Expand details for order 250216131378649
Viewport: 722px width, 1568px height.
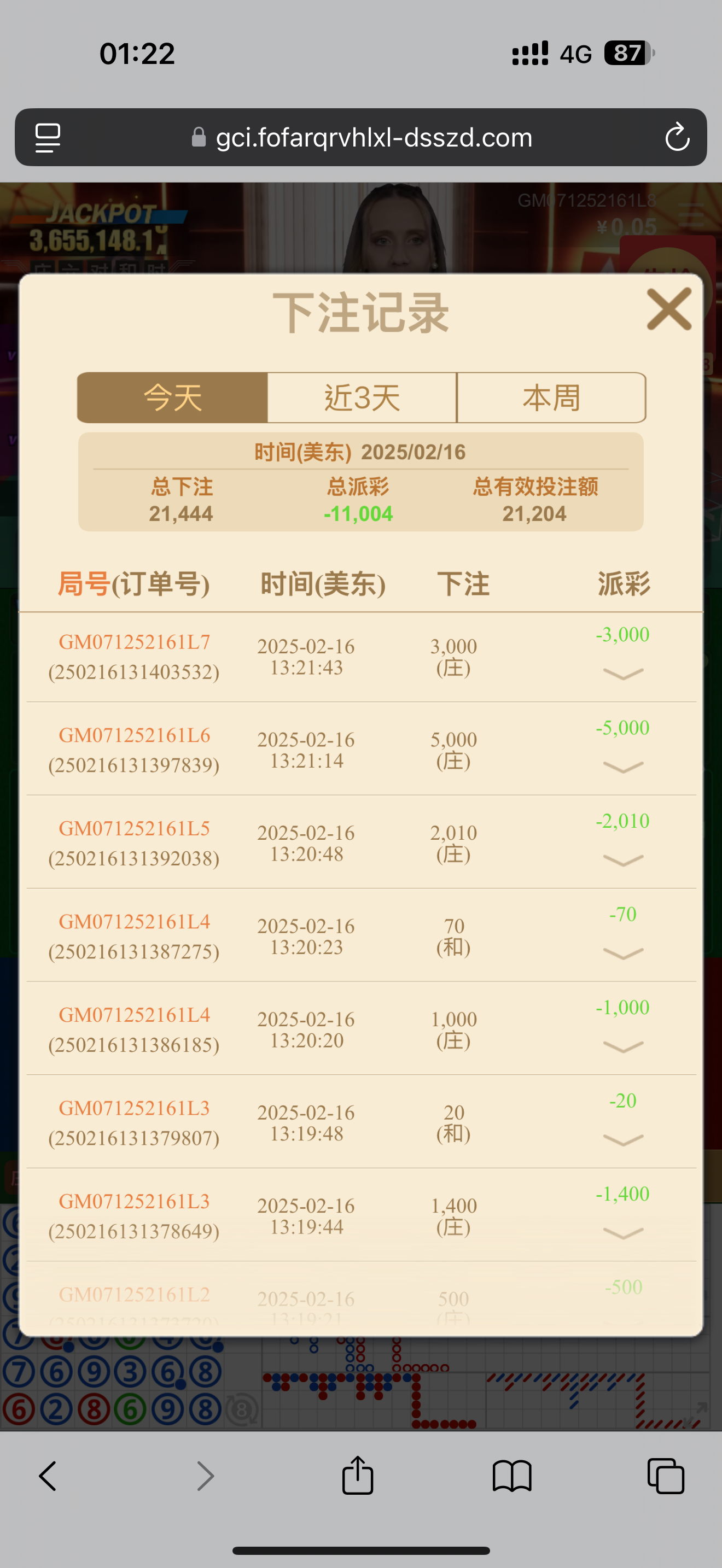623,1233
